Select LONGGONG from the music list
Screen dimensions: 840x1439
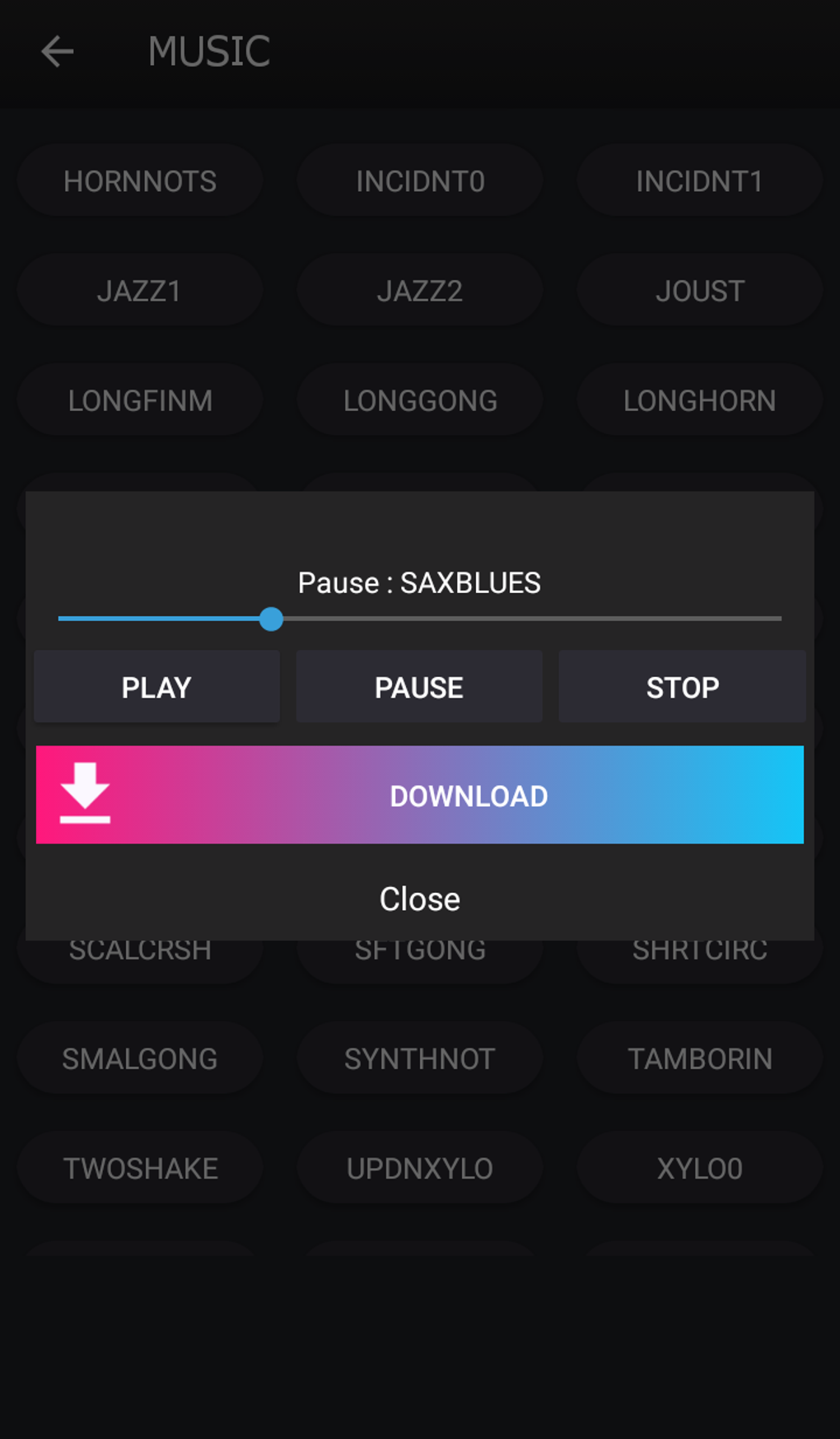(419, 399)
